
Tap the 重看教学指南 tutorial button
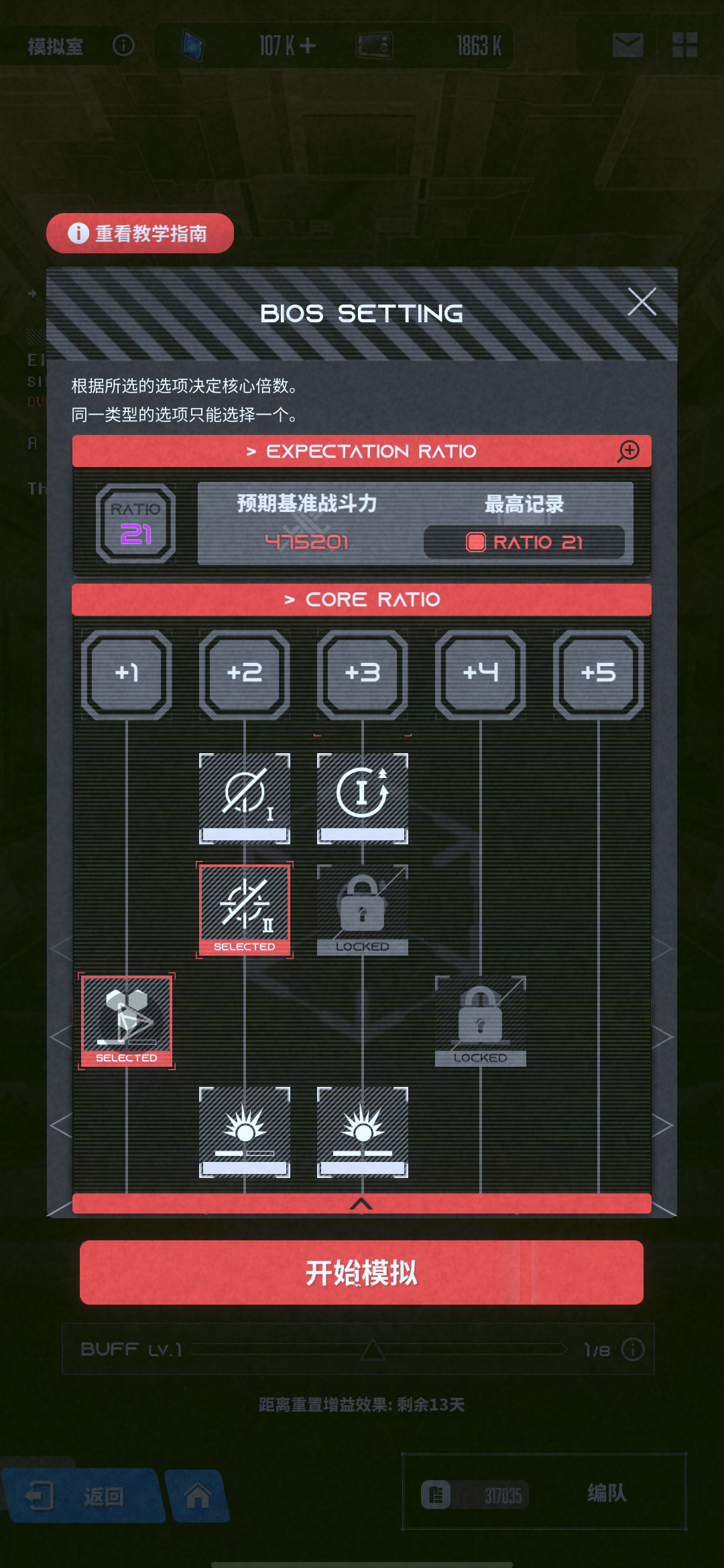point(140,233)
